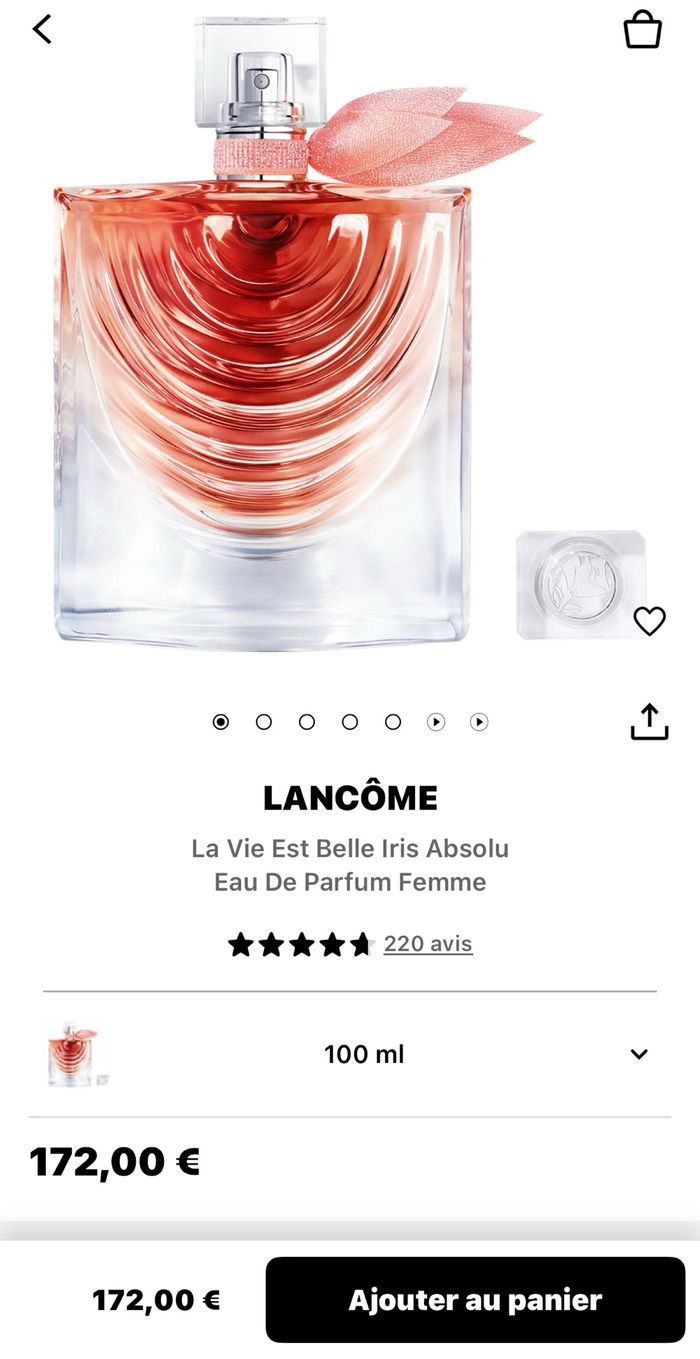This screenshot has width=700, height=1359.
Task: Expand the 100 ml size dropdown
Action: (x=638, y=1054)
